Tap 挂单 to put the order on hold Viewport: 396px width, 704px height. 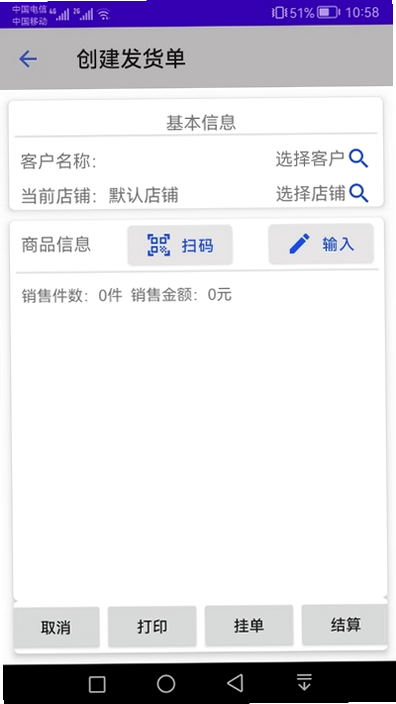pos(249,625)
